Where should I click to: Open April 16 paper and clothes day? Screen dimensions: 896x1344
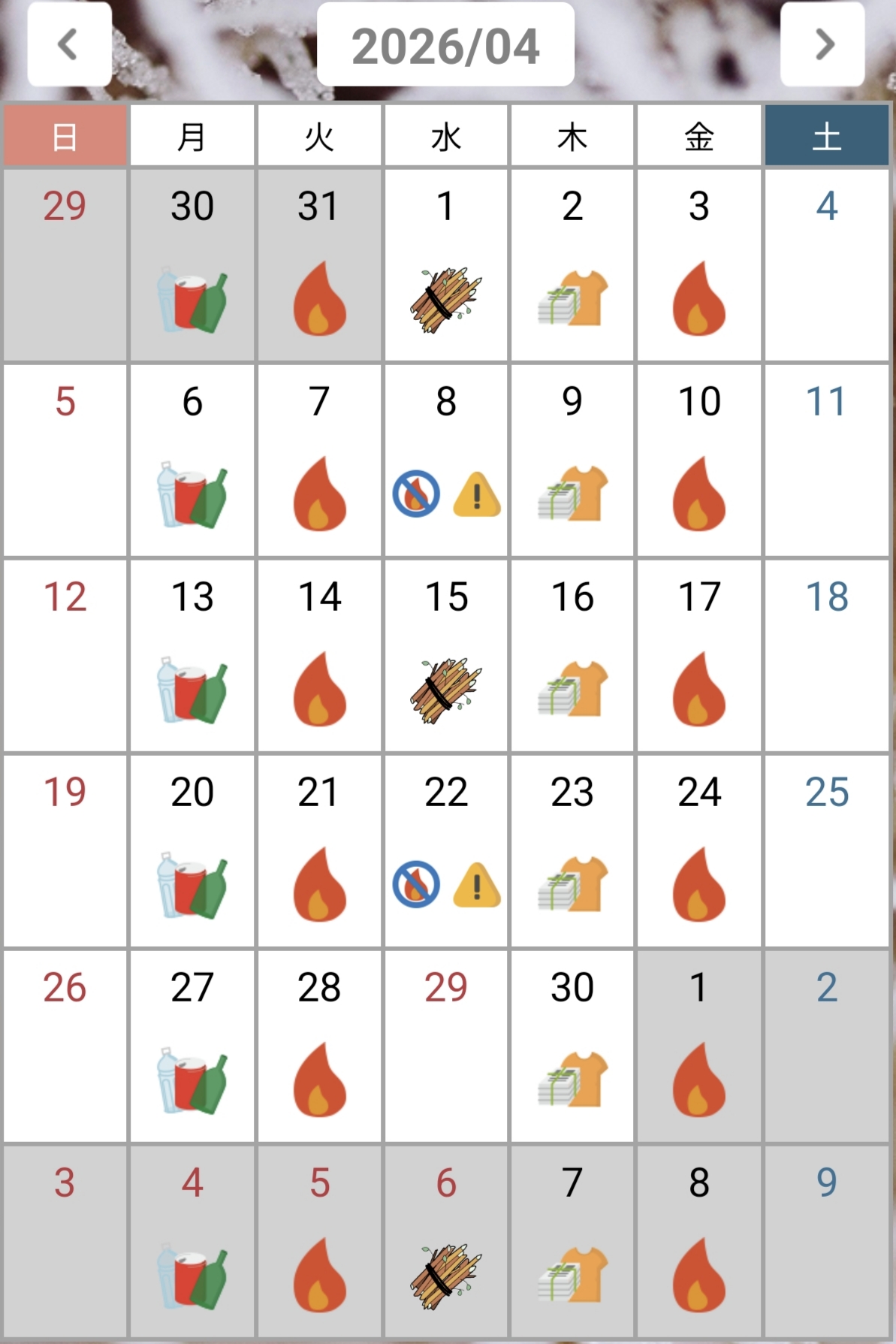click(x=572, y=656)
